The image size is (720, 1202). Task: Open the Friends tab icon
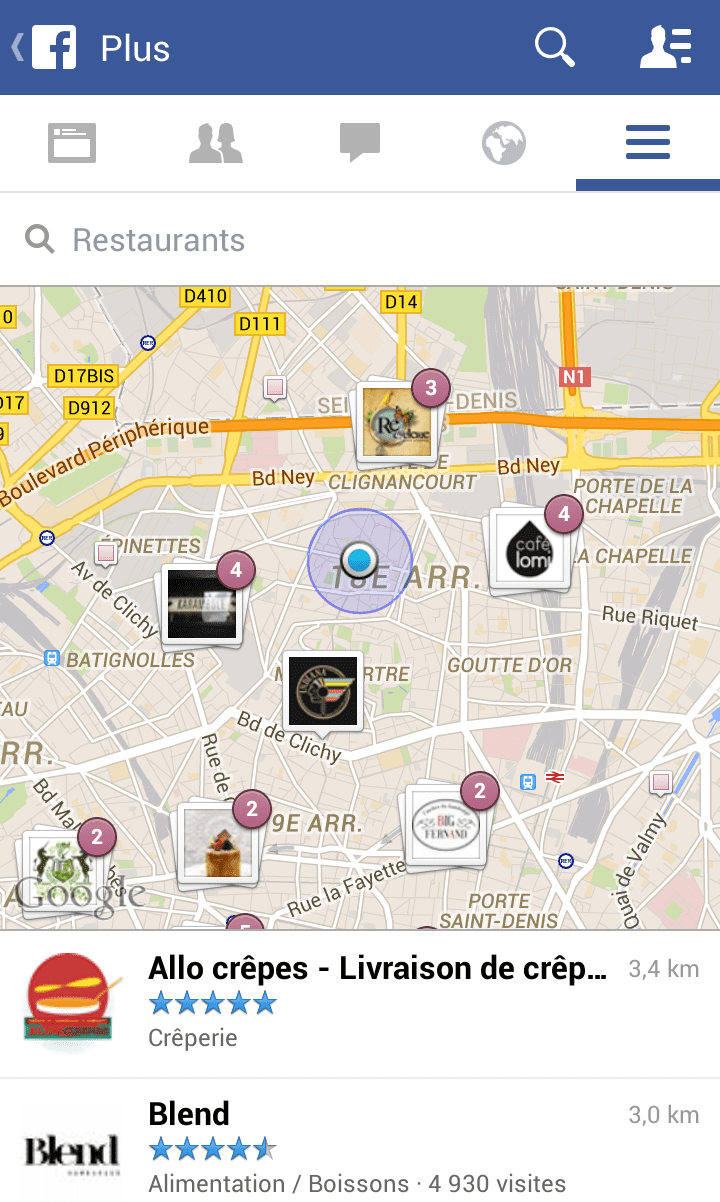(215, 142)
